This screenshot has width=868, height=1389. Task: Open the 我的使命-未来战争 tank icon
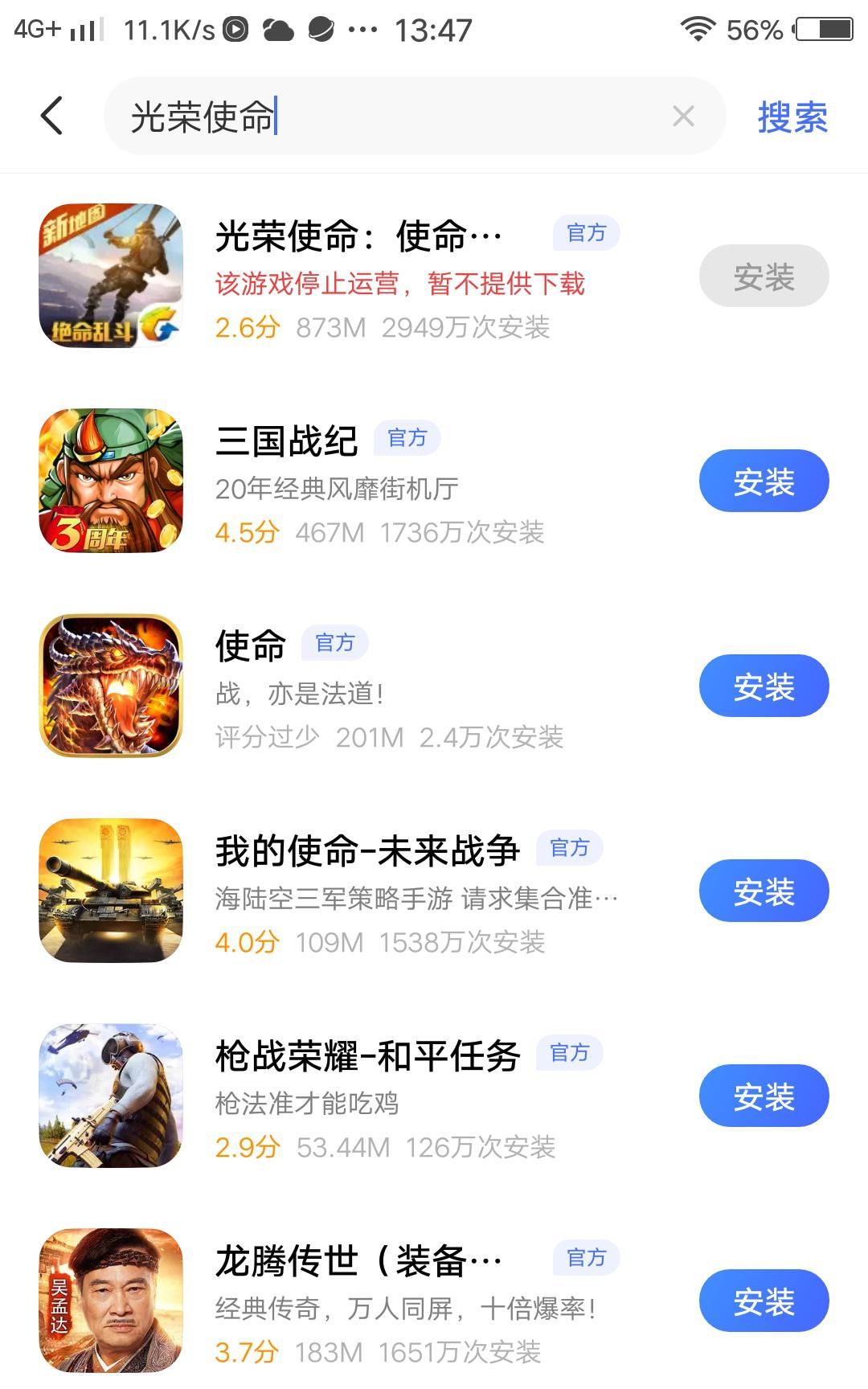110,891
